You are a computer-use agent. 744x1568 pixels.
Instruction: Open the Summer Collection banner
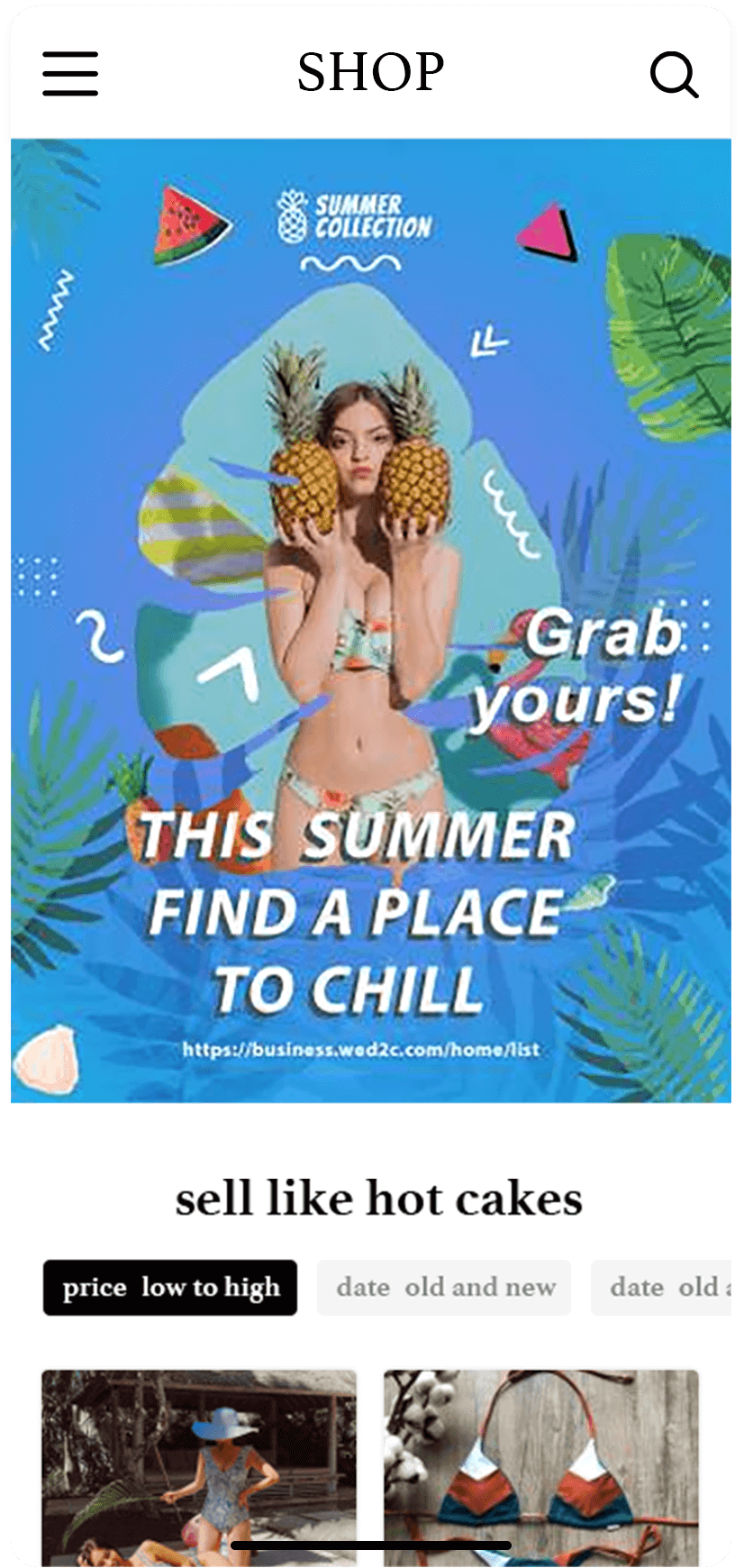pyautogui.click(x=371, y=620)
